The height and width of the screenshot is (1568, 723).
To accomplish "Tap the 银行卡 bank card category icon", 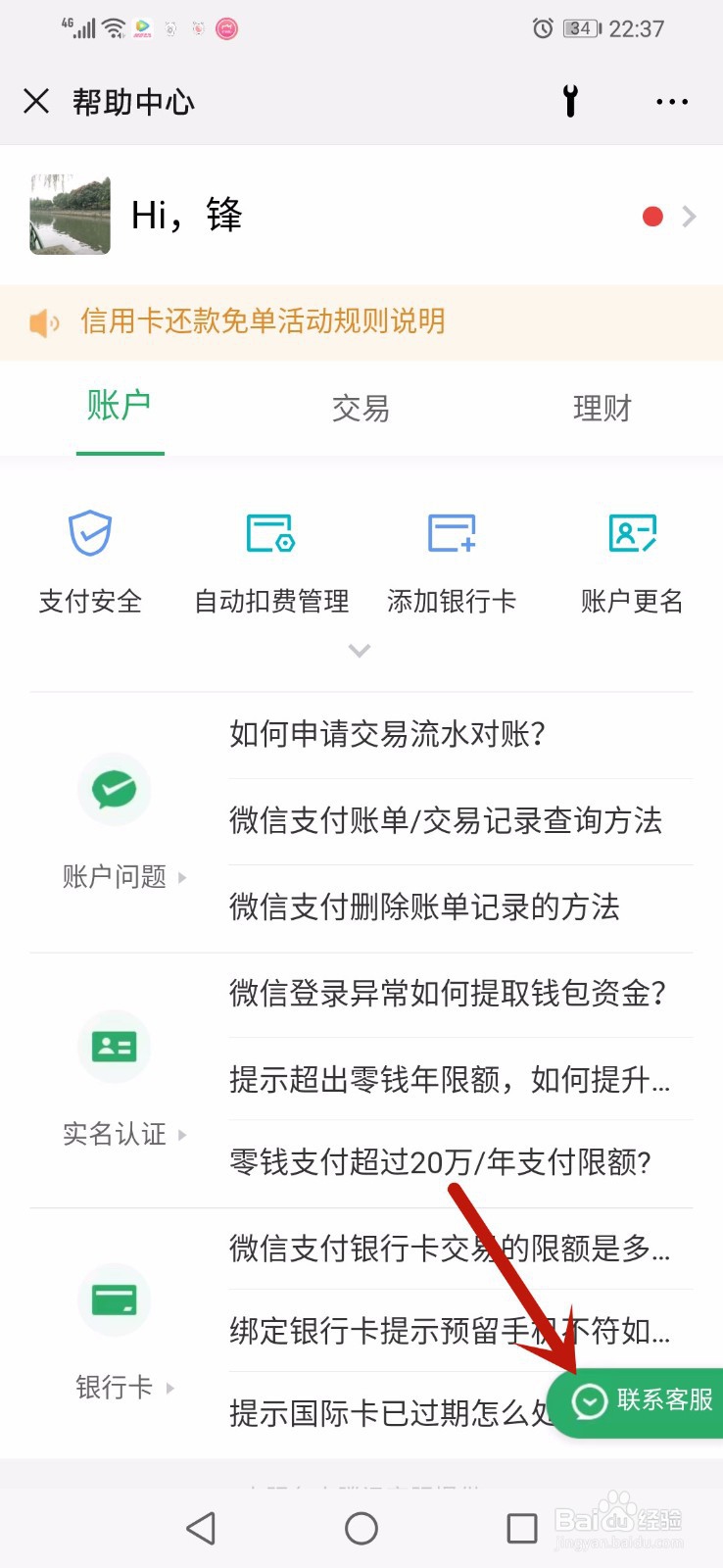I will tap(115, 1299).
